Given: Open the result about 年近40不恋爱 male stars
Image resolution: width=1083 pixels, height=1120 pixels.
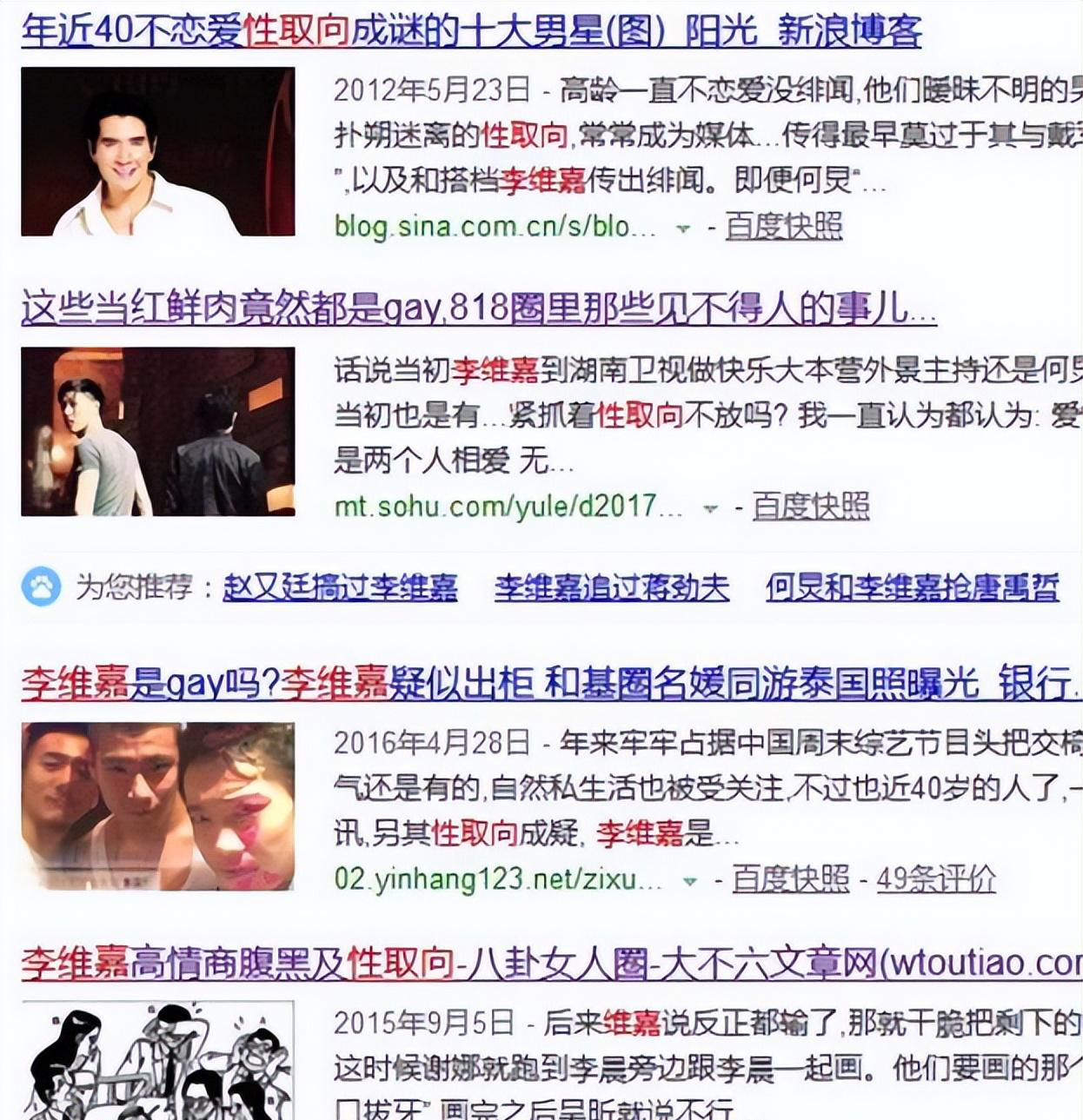Looking at the screenshot, I should point(470,31).
